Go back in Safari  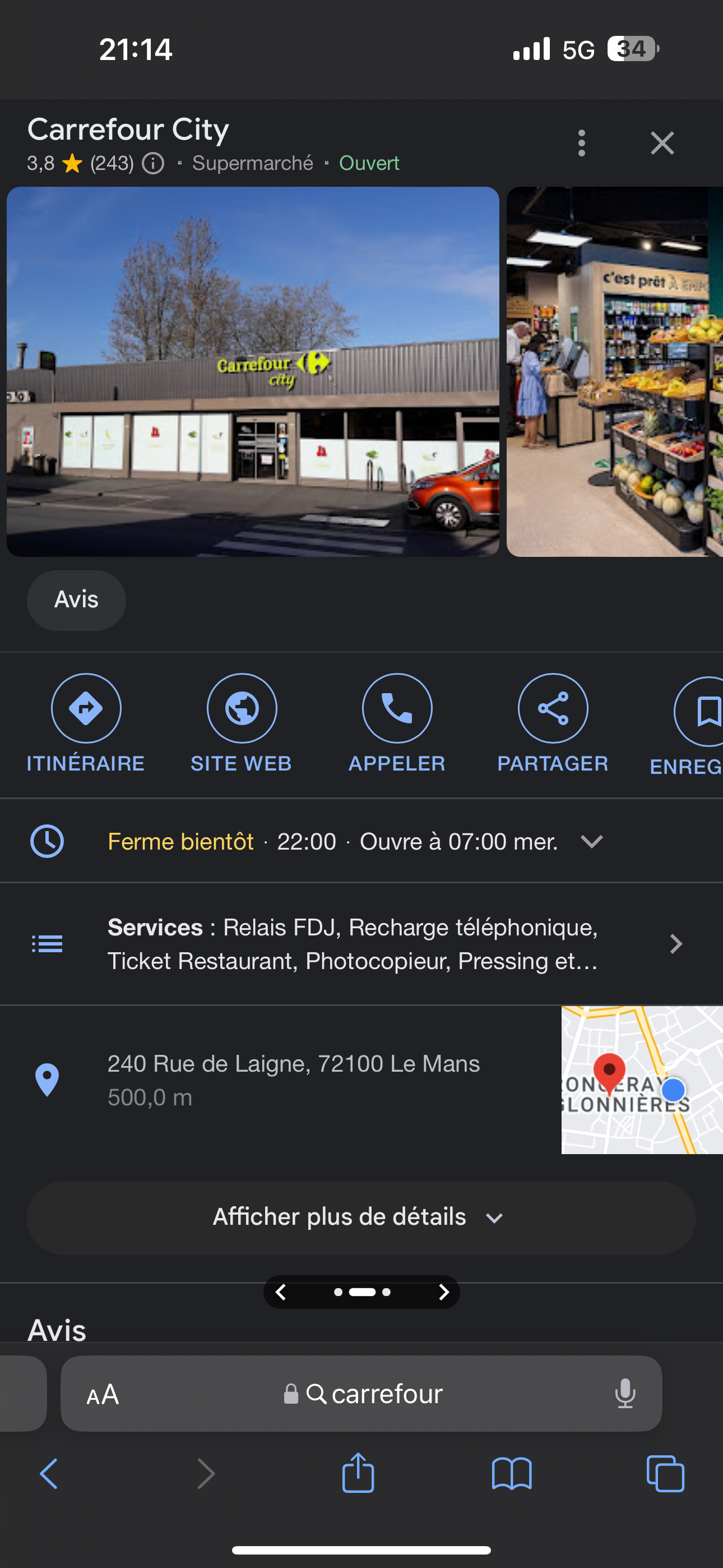(x=49, y=1474)
